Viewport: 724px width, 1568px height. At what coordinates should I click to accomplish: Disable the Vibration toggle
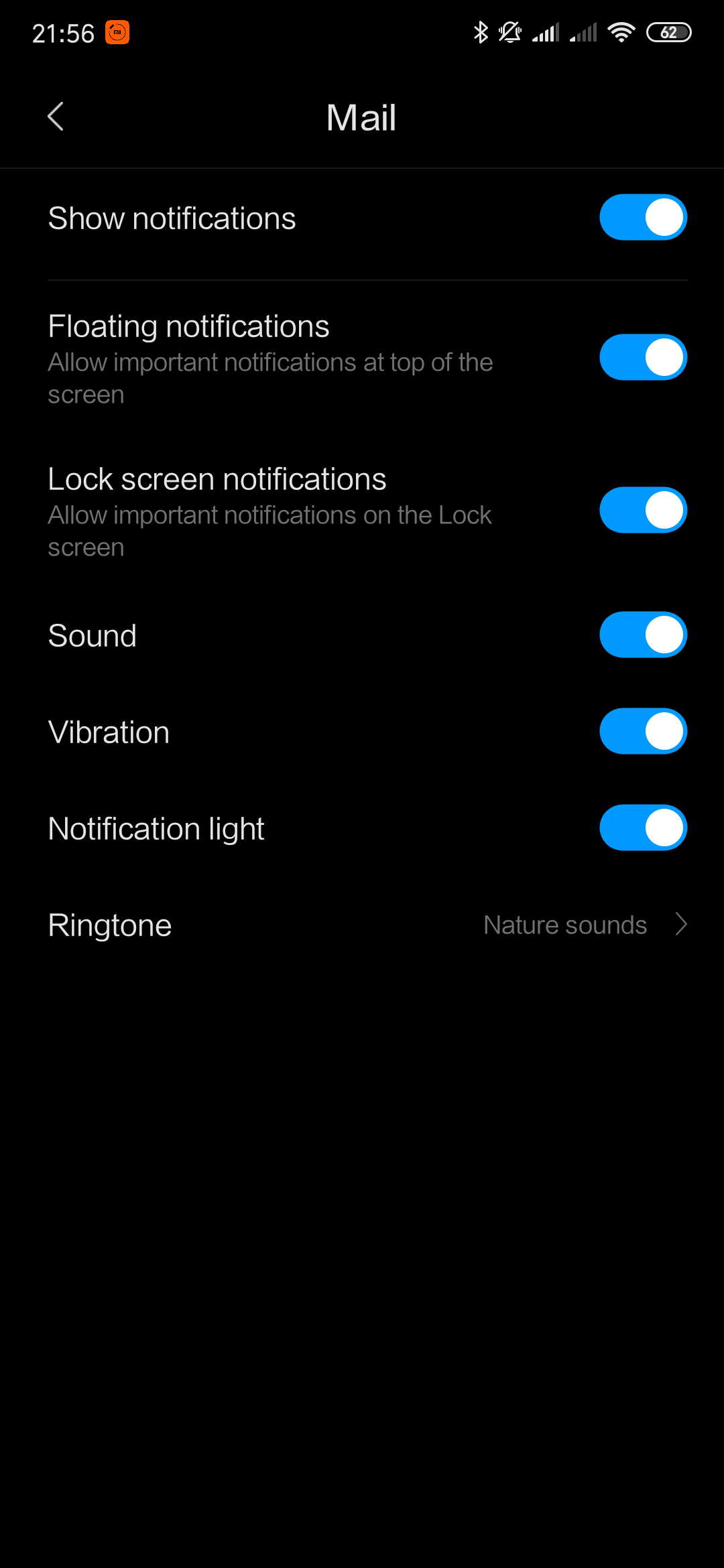642,731
